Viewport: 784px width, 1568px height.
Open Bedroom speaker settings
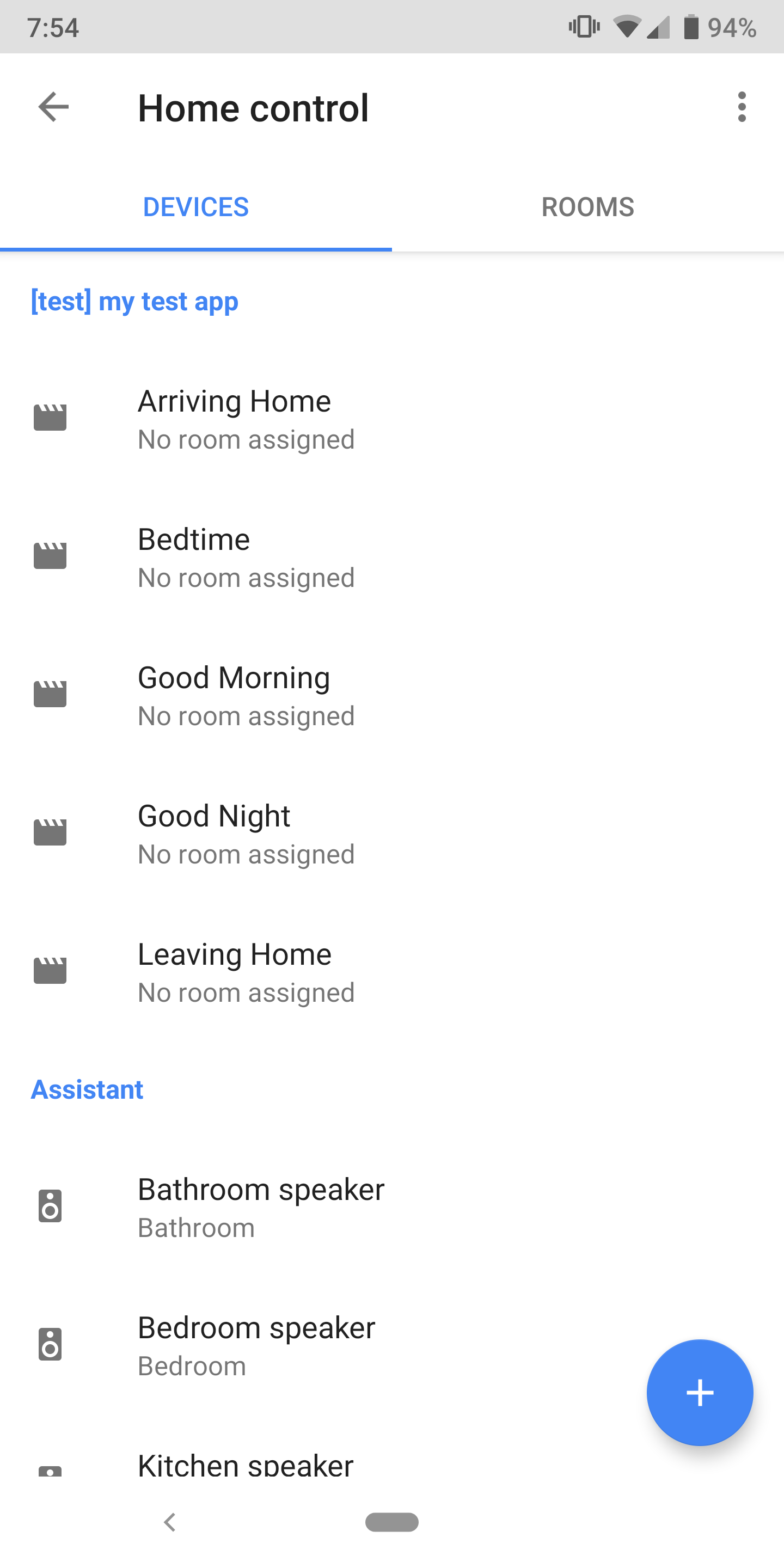[256, 1345]
